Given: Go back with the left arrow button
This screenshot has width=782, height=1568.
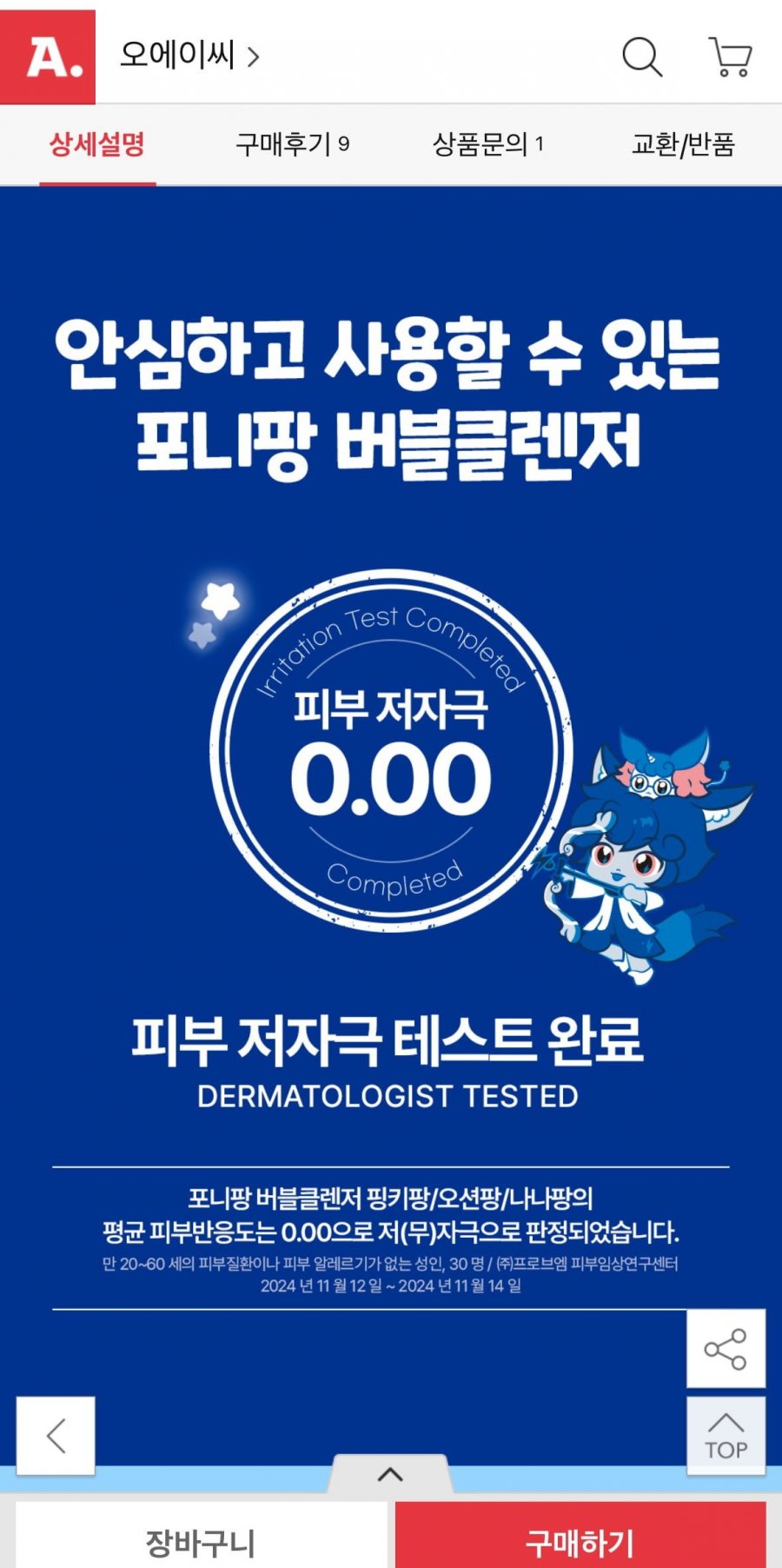Looking at the screenshot, I should tap(56, 1436).
